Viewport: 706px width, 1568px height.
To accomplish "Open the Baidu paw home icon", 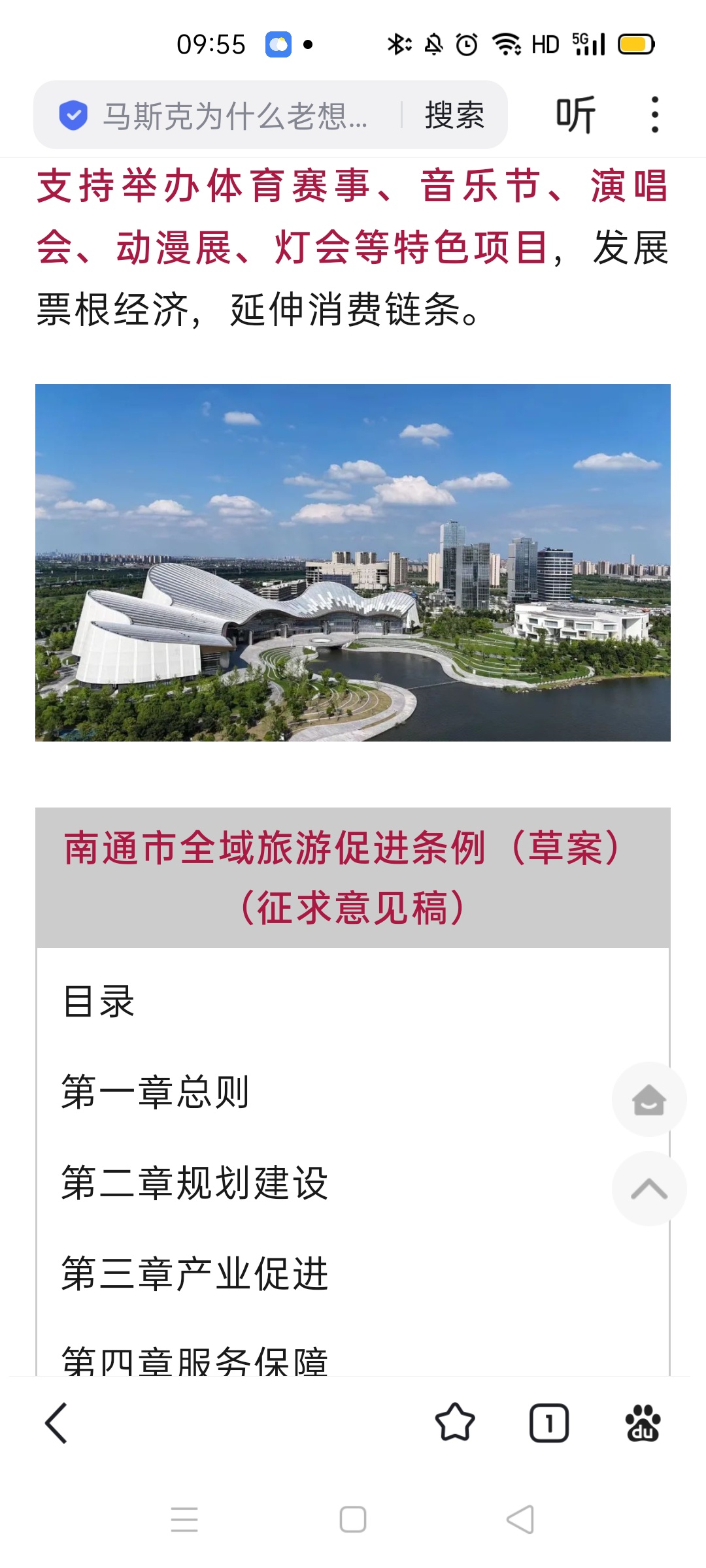I will tap(643, 1423).
